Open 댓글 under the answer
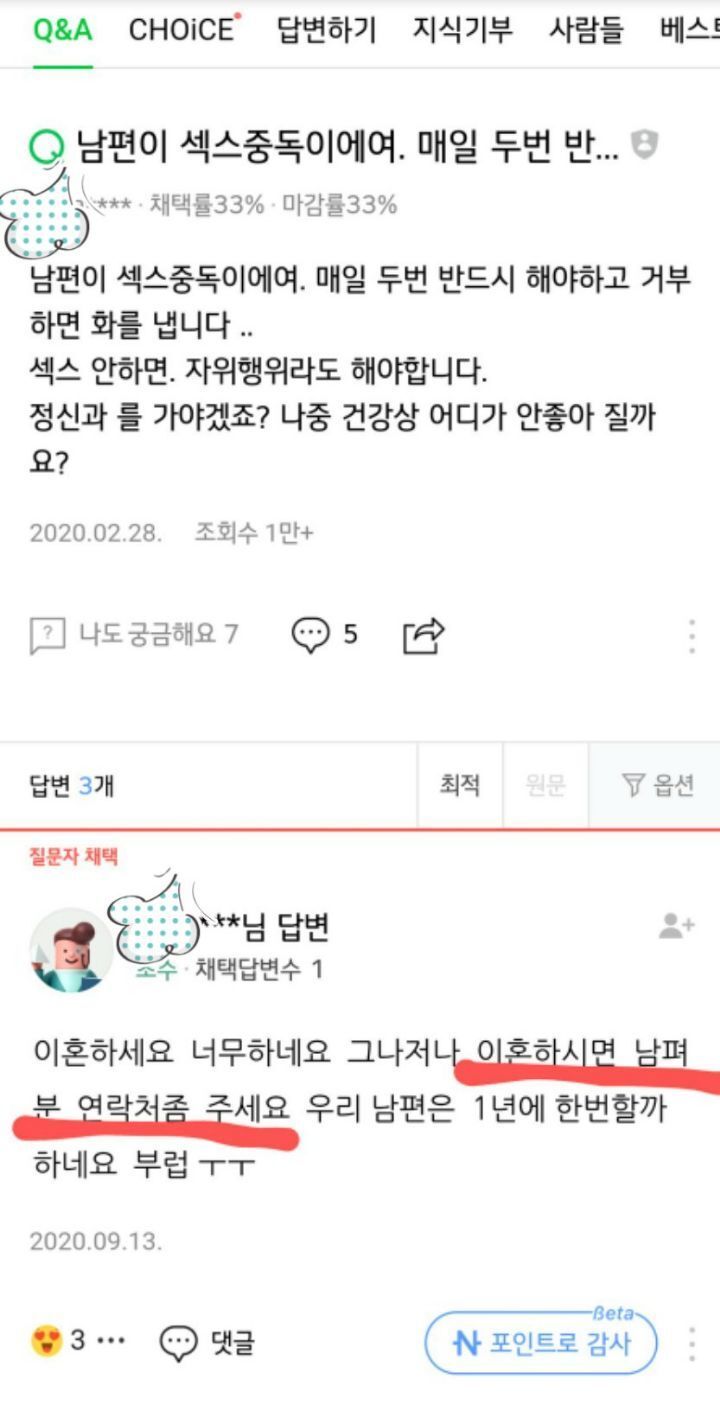Viewport: 720px width, 1410px height. pyautogui.click(x=207, y=1342)
